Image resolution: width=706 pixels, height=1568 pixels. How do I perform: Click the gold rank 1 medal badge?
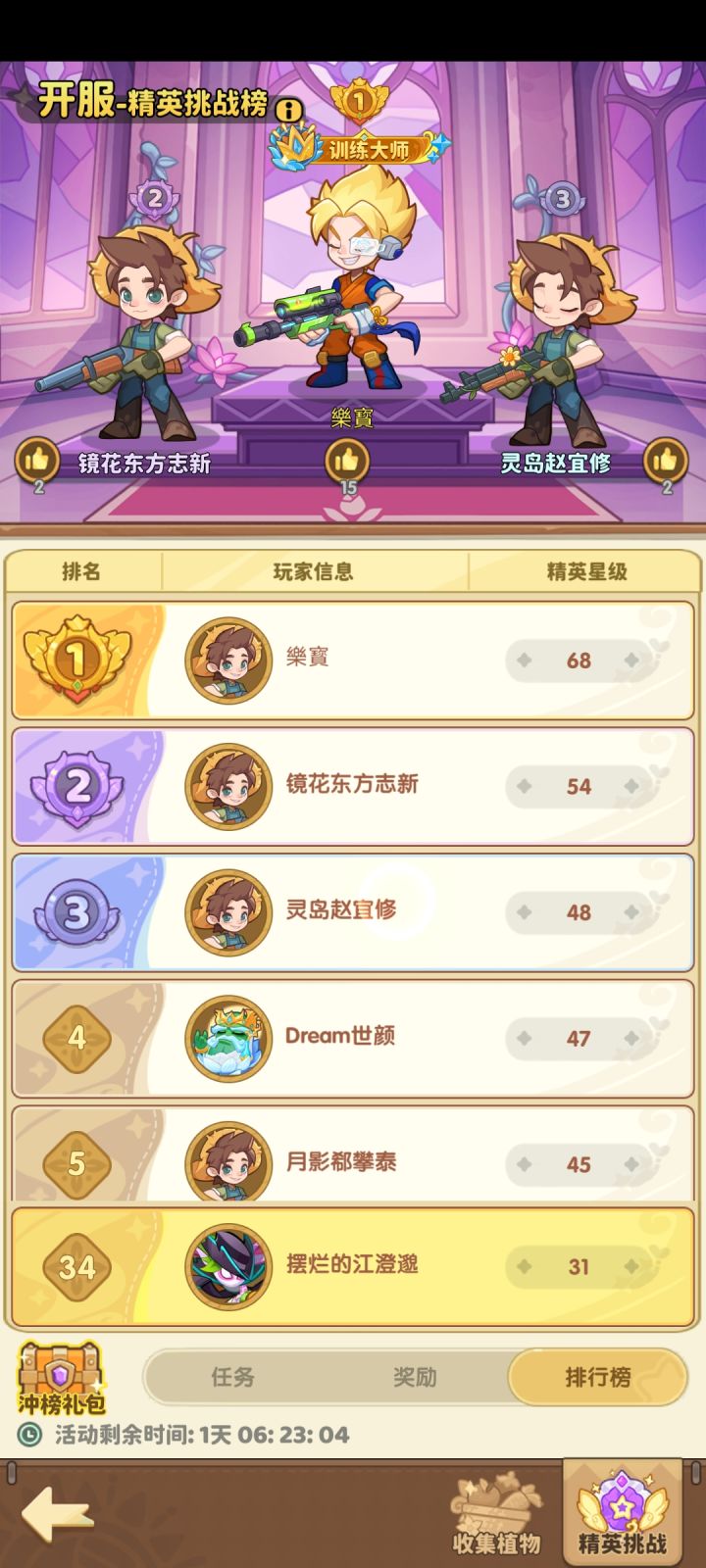point(76,659)
